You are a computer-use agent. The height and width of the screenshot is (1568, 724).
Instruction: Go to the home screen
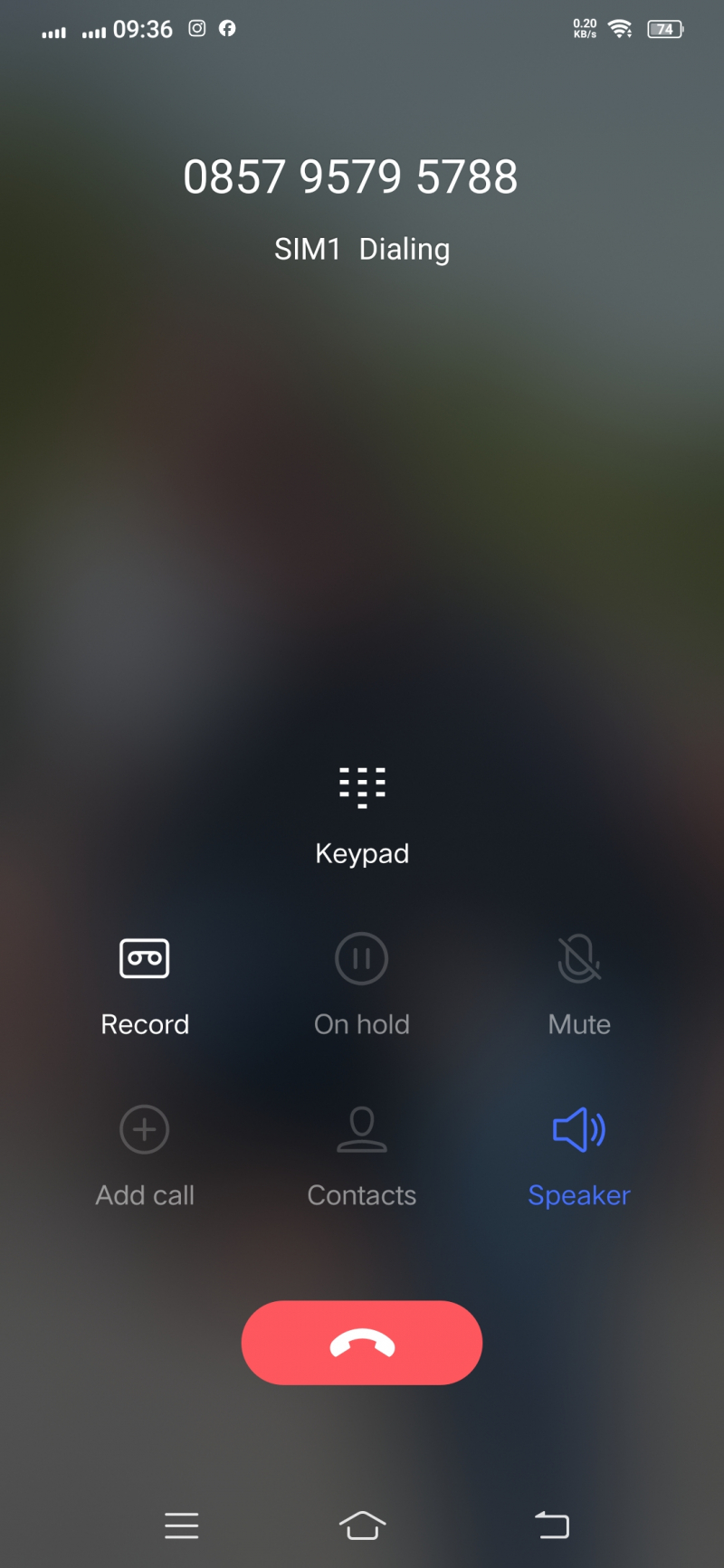click(x=362, y=1525)
